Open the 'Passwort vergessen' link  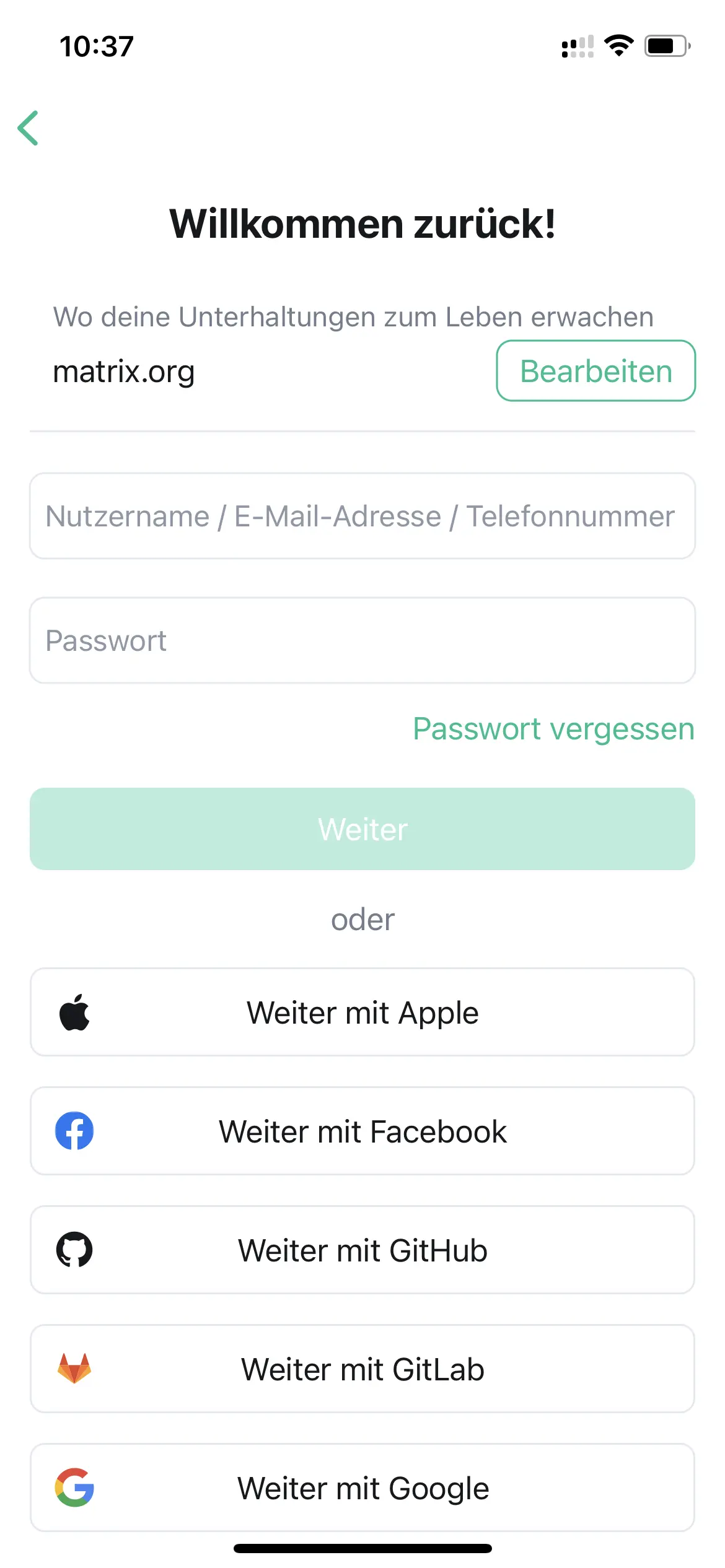click(x=553, y=729)
